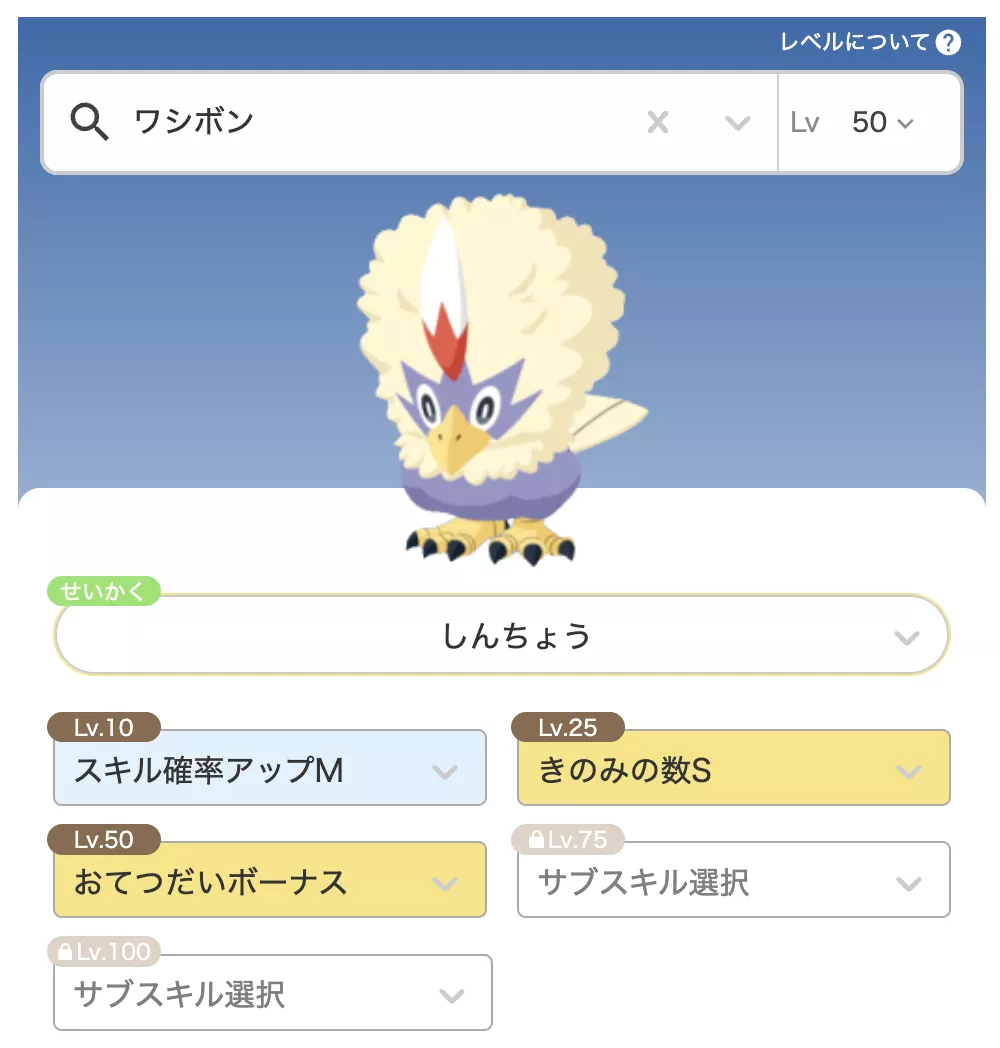This screenshot has height=1048, width=1000.
Task: Select the ワシボン search input field
Action: pyautogui.click(x=300, y=122)
